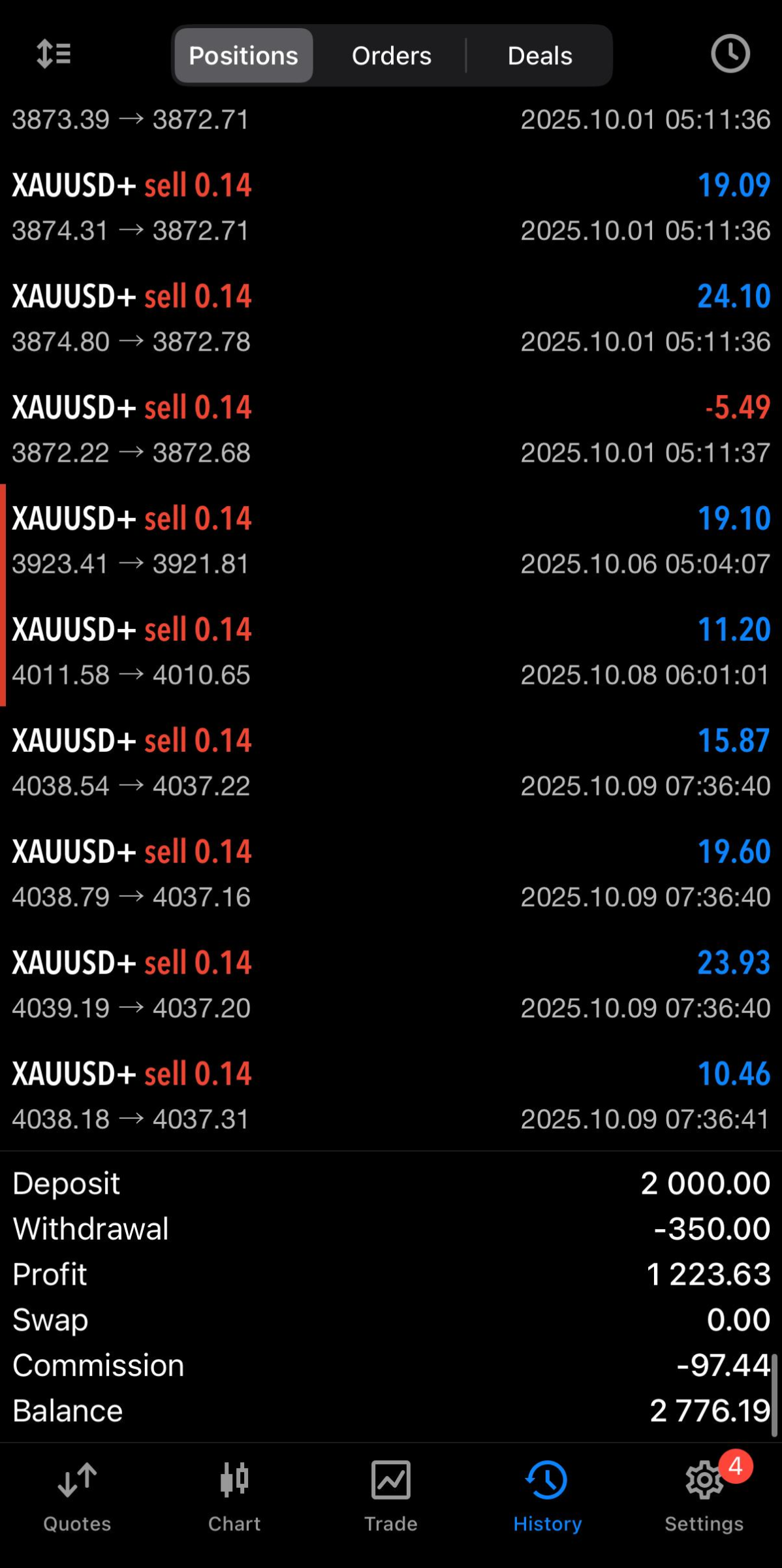The width and height of the screenshot is (782, 1568).
Task: Open the history period clock icon
Action: click(730, 54)
